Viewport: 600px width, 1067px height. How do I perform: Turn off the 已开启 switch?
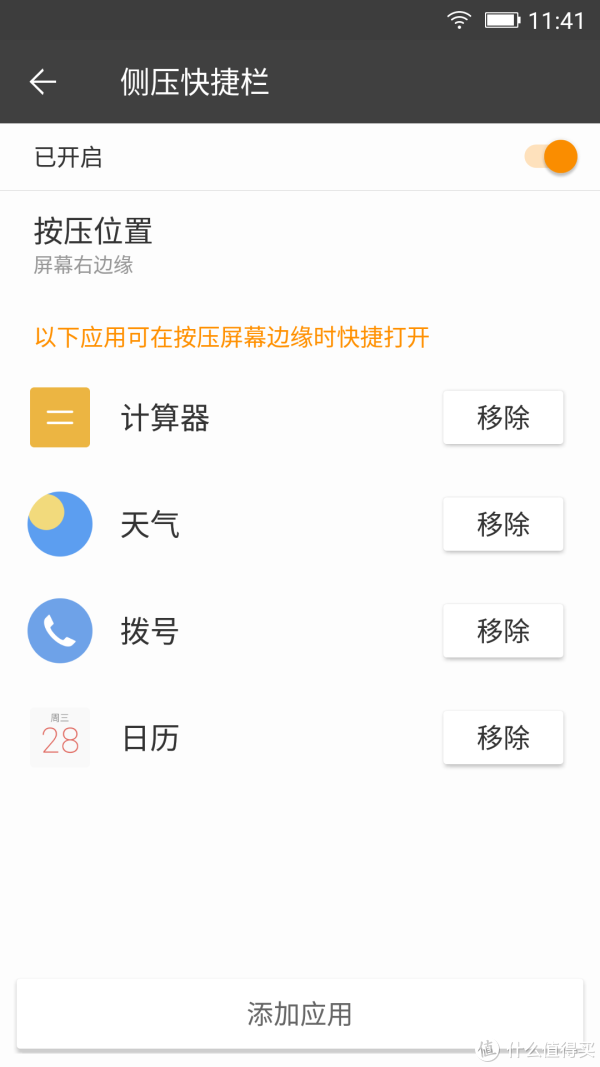pos(551,157)
